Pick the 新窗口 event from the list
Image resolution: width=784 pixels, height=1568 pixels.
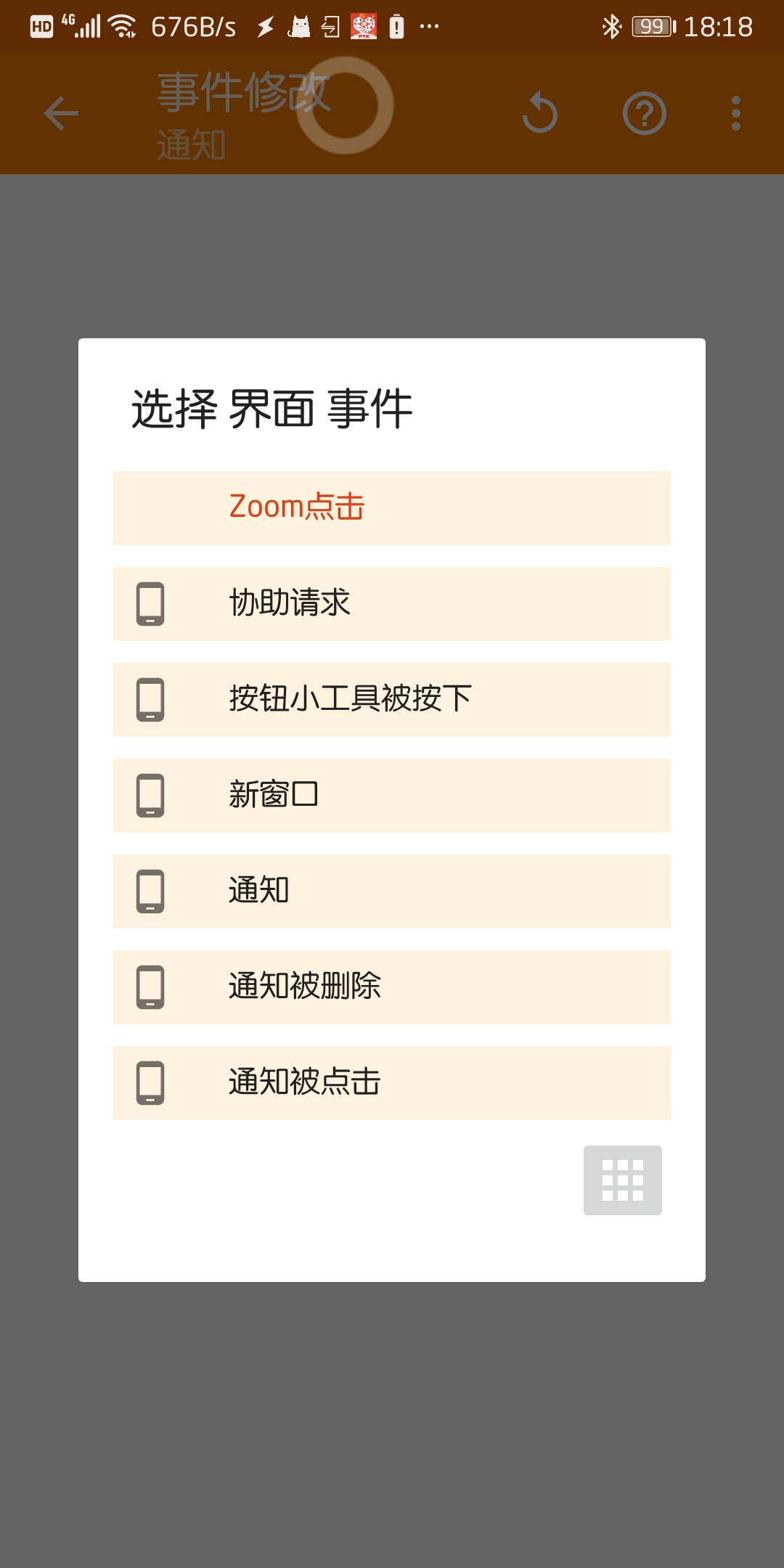tap(392, 796)
